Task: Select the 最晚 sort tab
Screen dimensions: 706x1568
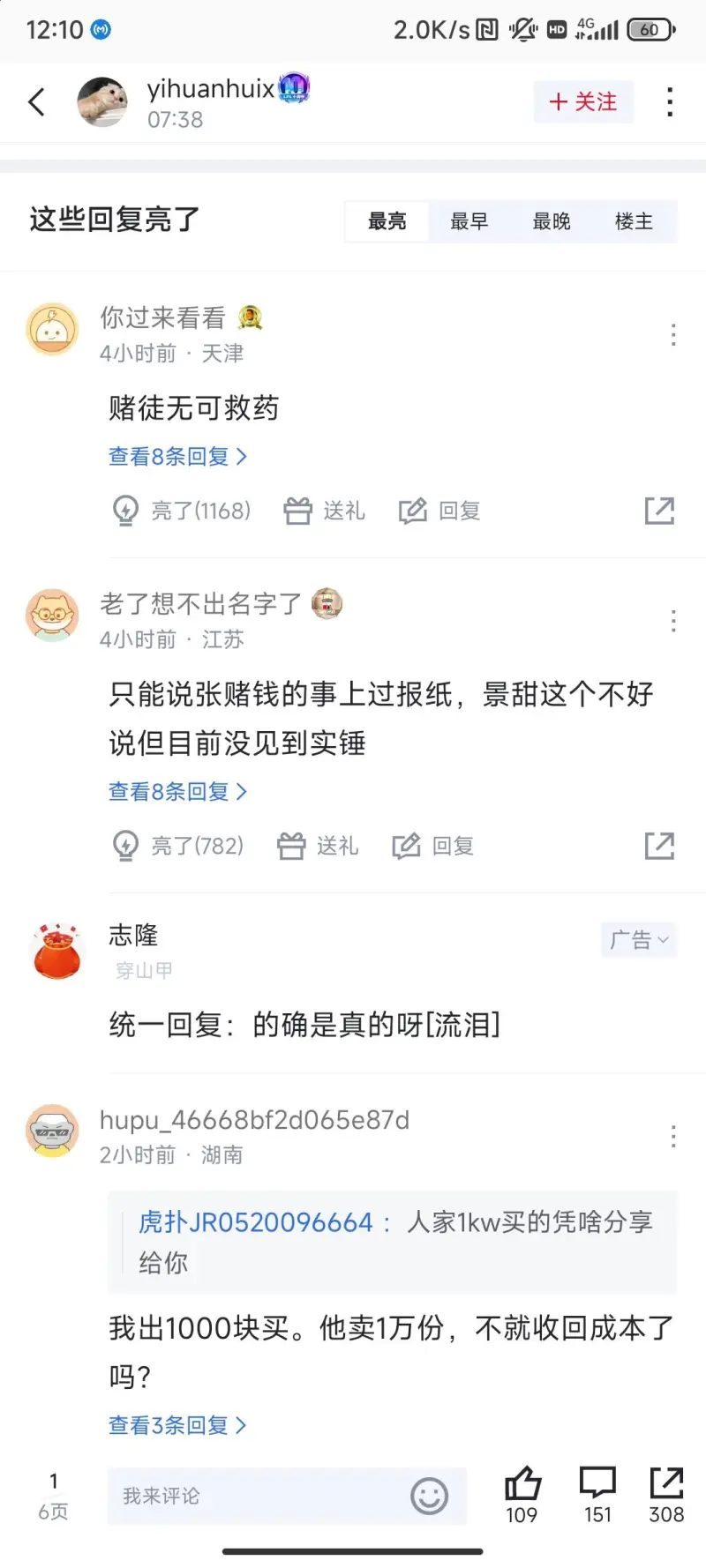Action: 552,221
